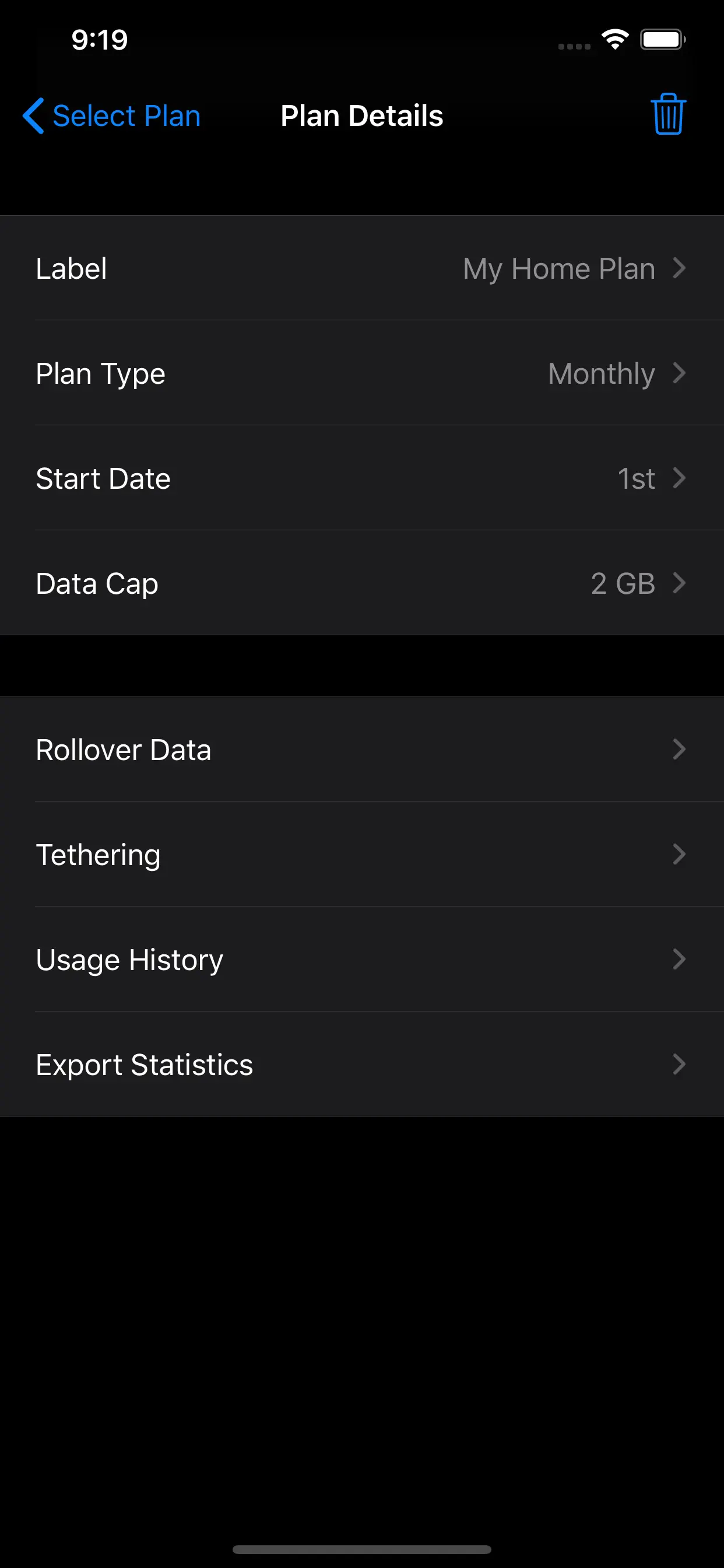
Task: Tap the Plan Details title
Action: pos(362,116)
